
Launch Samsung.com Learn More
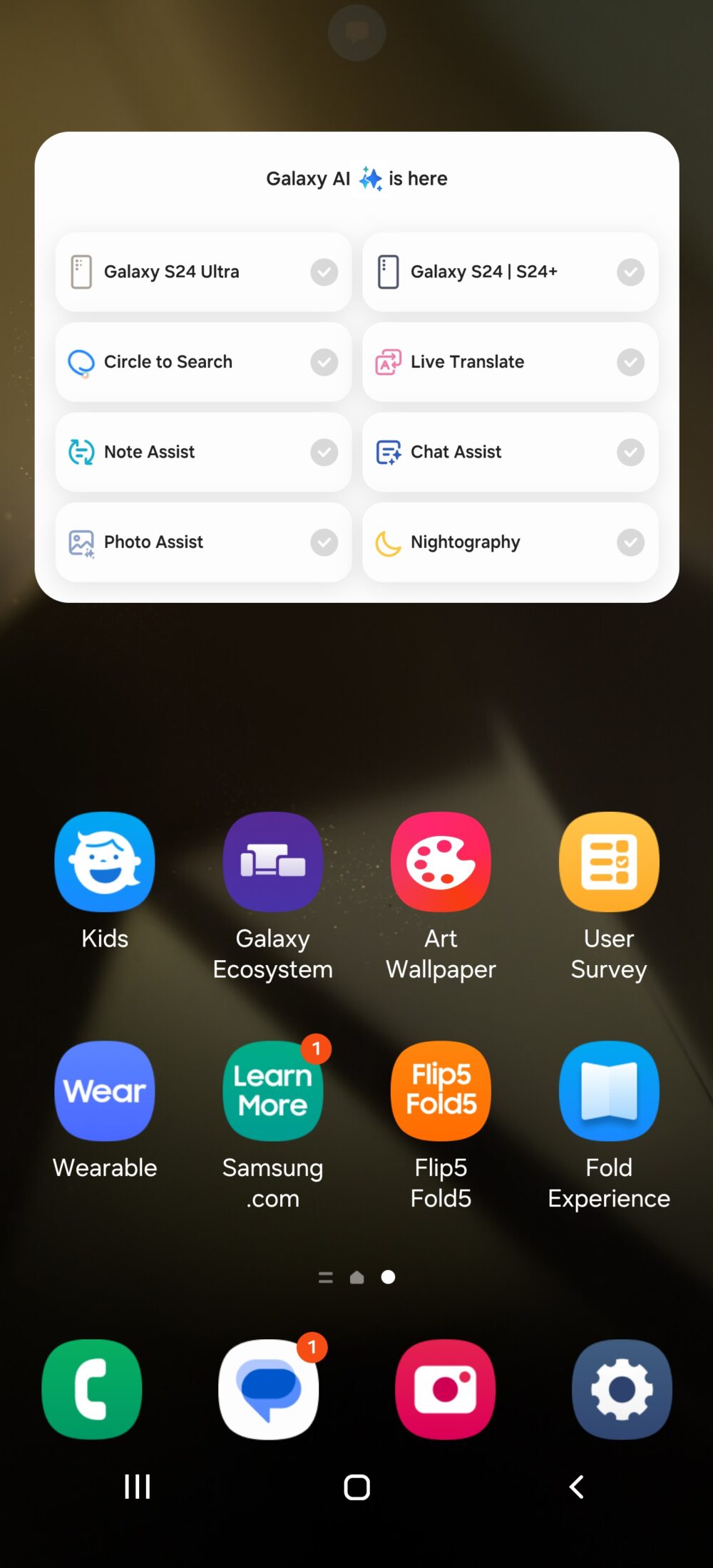point(272,1090)
